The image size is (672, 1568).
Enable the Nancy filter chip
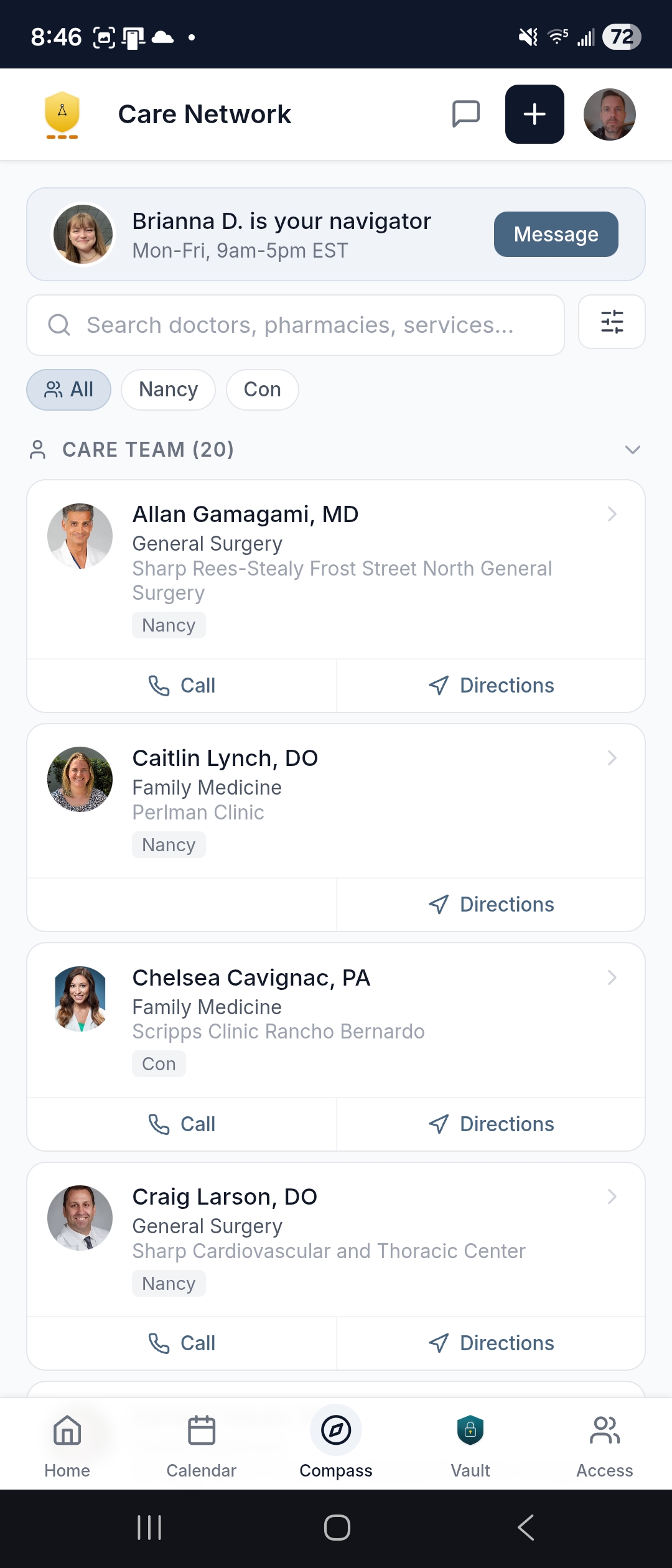point(168,389)
